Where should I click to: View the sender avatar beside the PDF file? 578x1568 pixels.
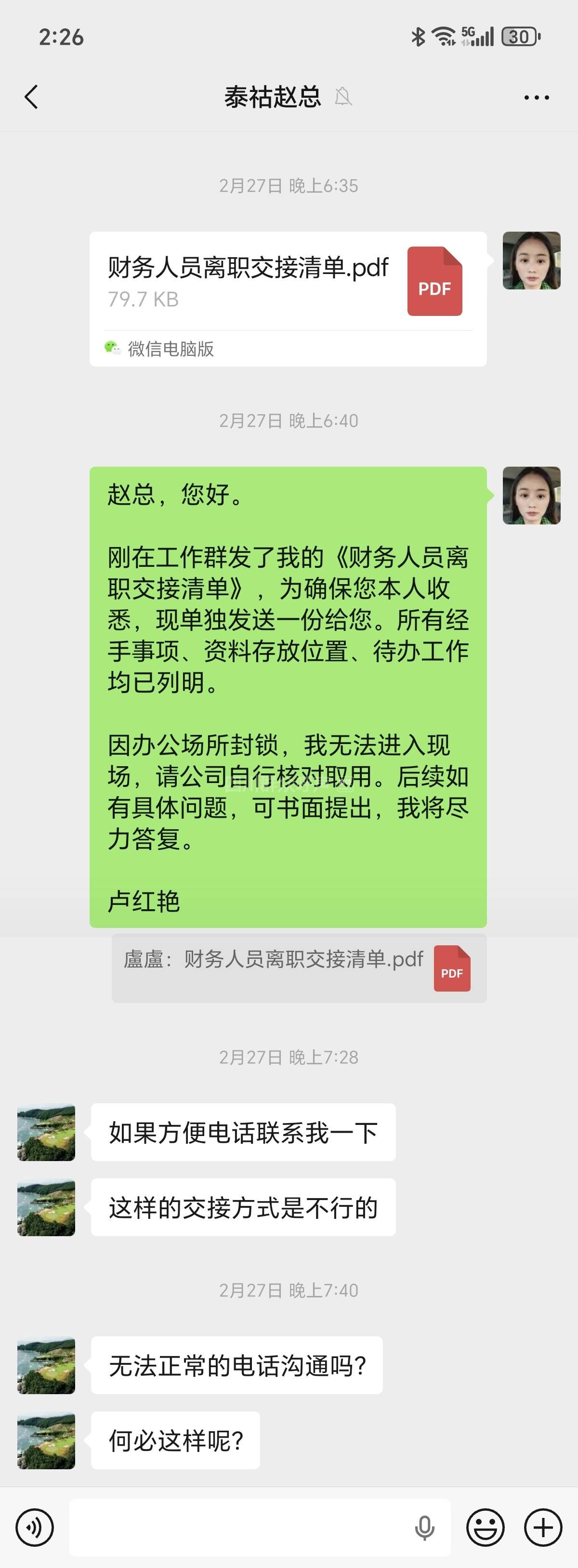click(531, 261)
